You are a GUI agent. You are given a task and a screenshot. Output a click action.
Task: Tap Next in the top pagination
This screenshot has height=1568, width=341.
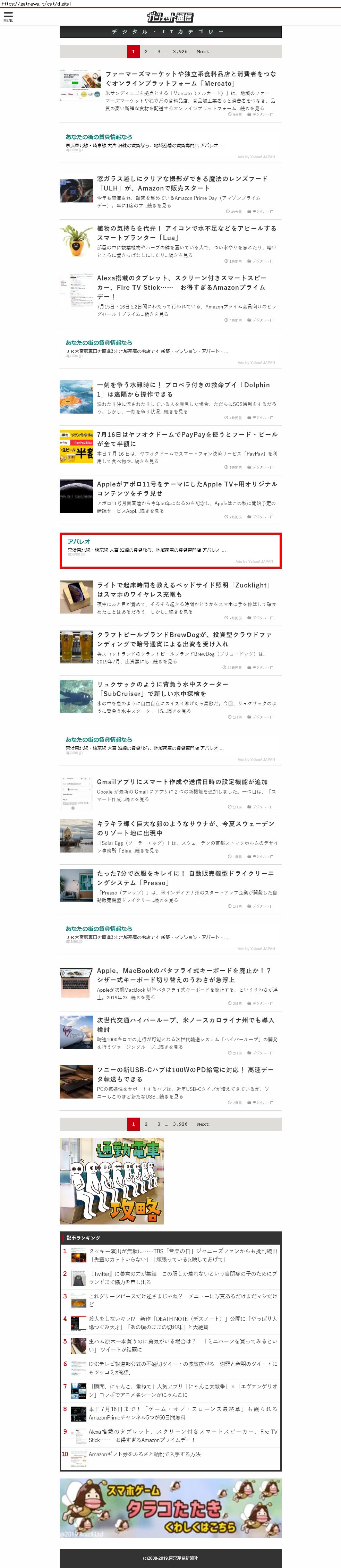(x=203, y=52)
